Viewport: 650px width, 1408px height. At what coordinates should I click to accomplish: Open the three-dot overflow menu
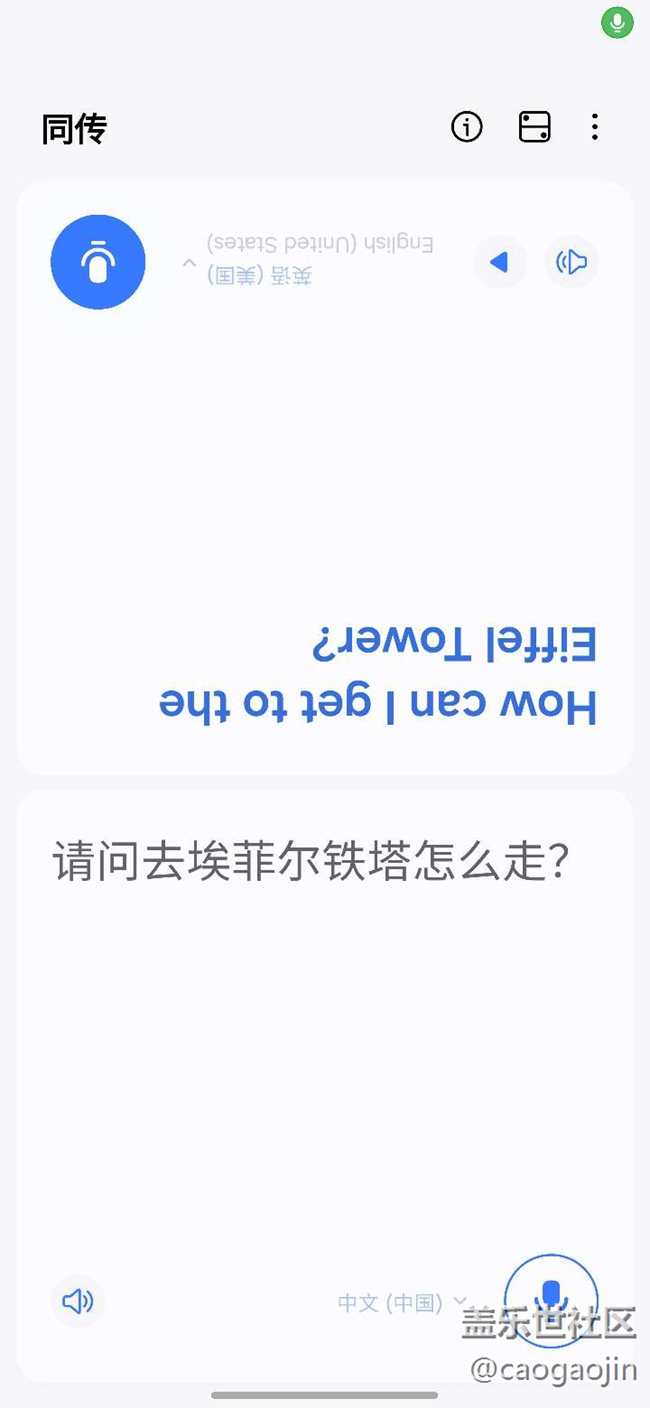coord(595,127)
